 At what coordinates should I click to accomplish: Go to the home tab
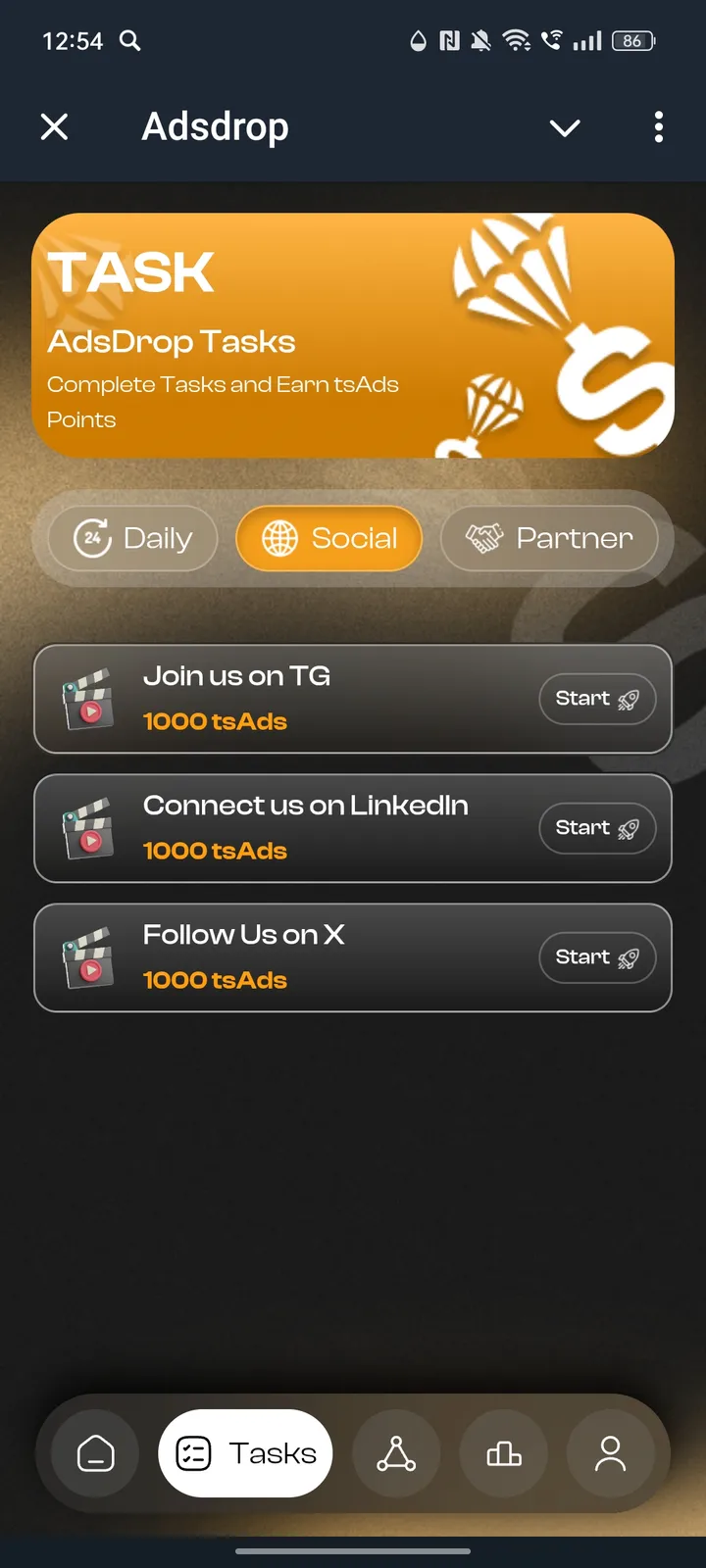(96, 1453)
